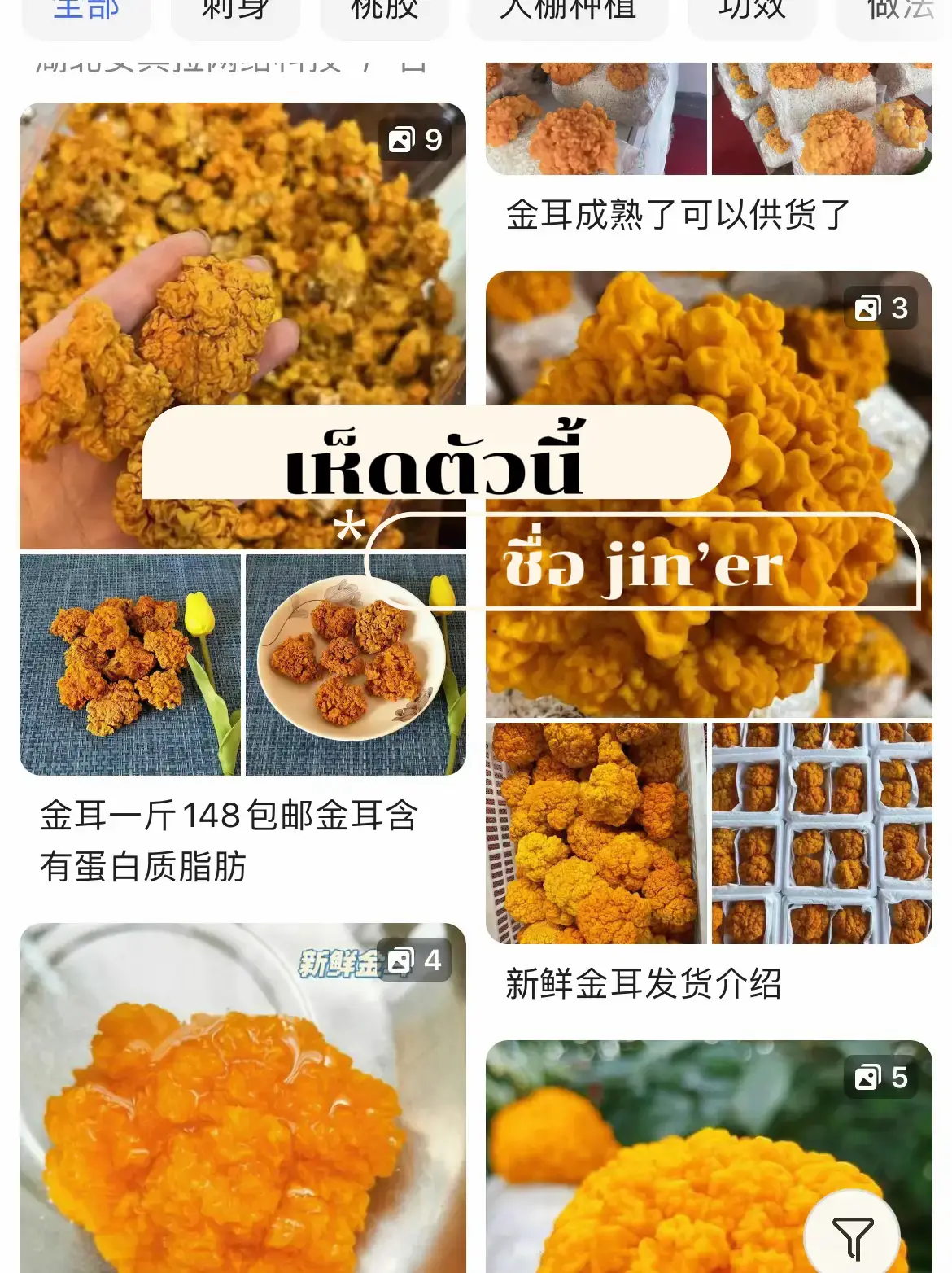
Task: Tap the multi-image badge showing 3
Action: click(x=880, y=308)
